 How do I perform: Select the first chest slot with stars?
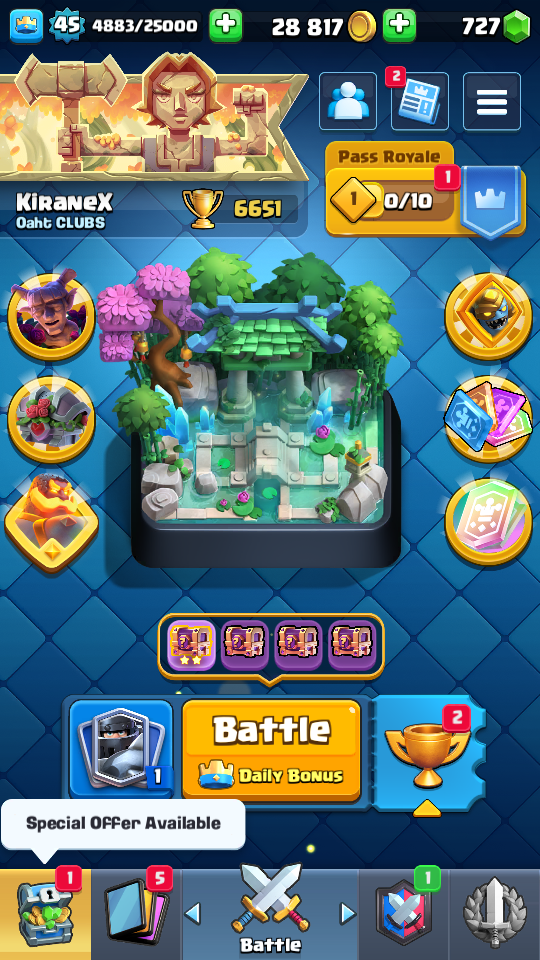click(x=192, y=645)
